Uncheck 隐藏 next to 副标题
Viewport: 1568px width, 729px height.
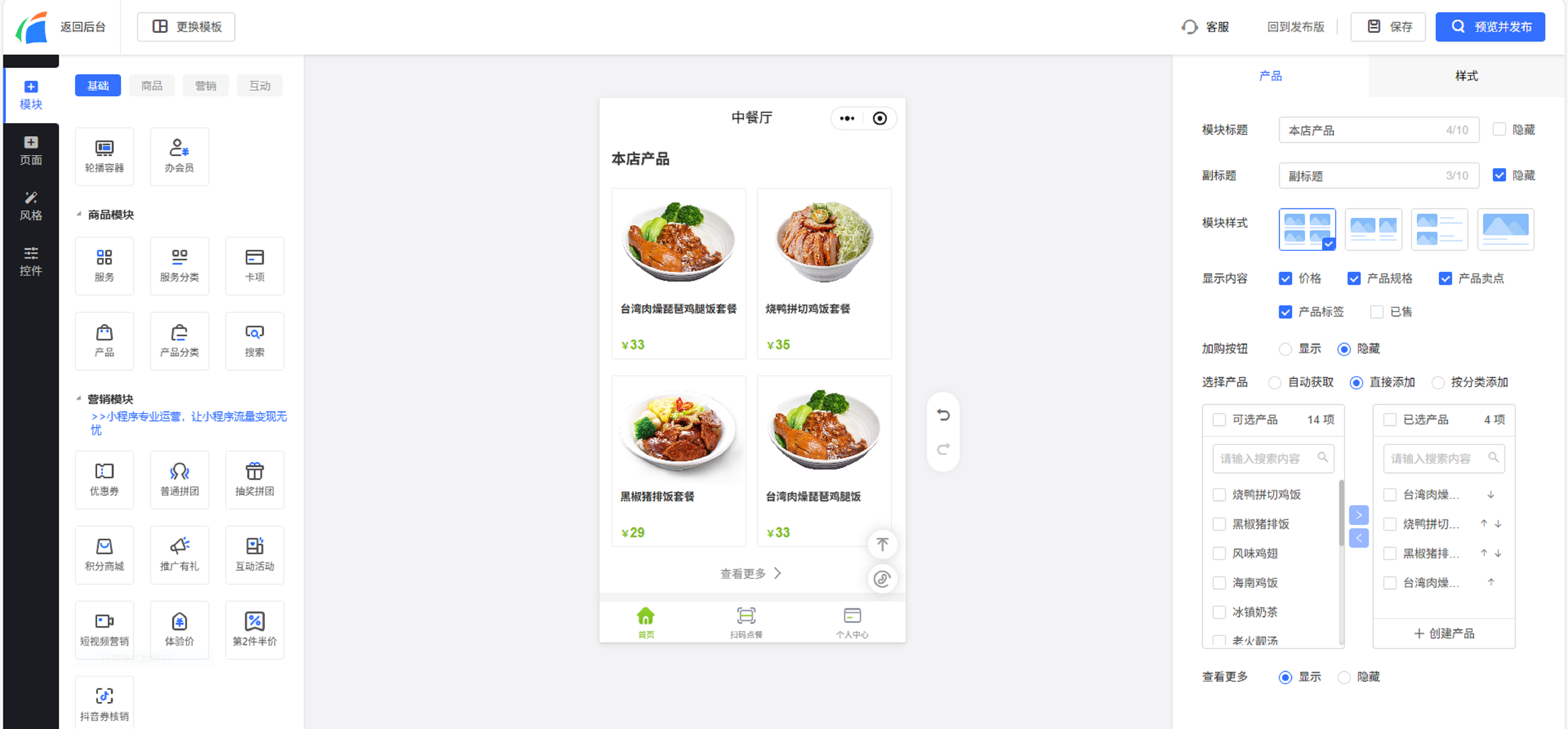point(1499,175)
